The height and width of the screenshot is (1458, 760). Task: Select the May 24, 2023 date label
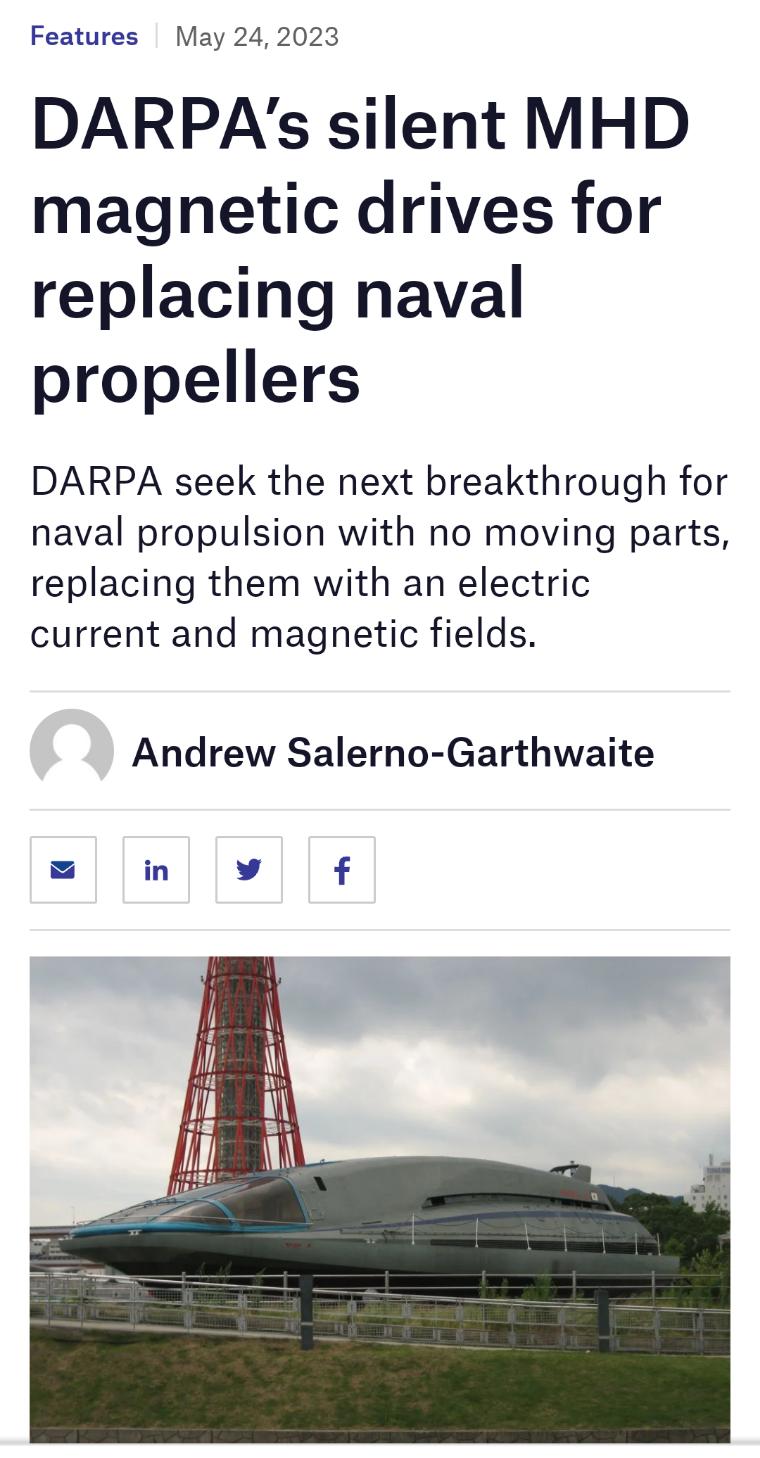click(256, 36)
